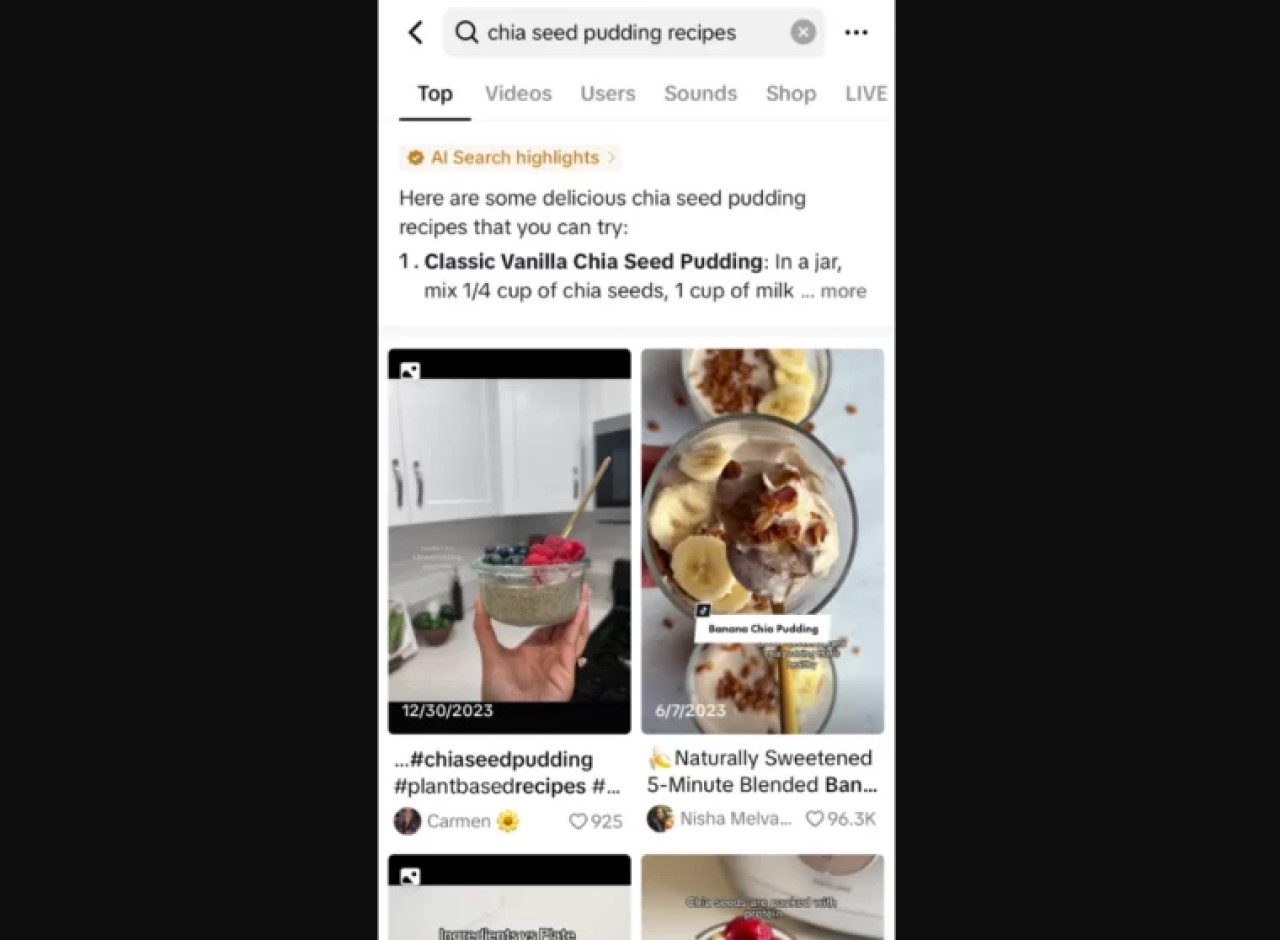Screen dimensions: 1280x940
Task: Switch to the Shop tab
Action: tap(790, 93)
